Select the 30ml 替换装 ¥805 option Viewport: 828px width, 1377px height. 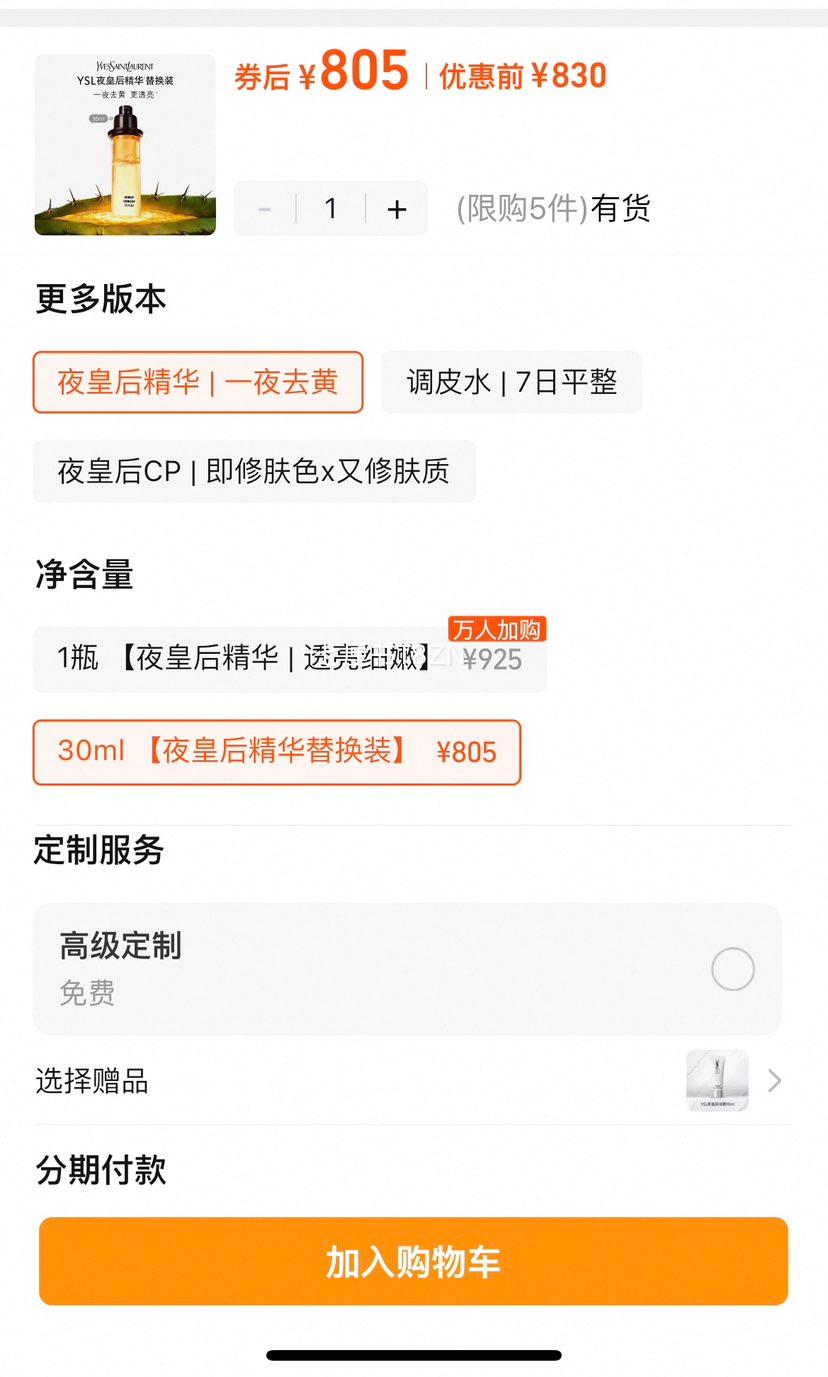coord(277,752)
